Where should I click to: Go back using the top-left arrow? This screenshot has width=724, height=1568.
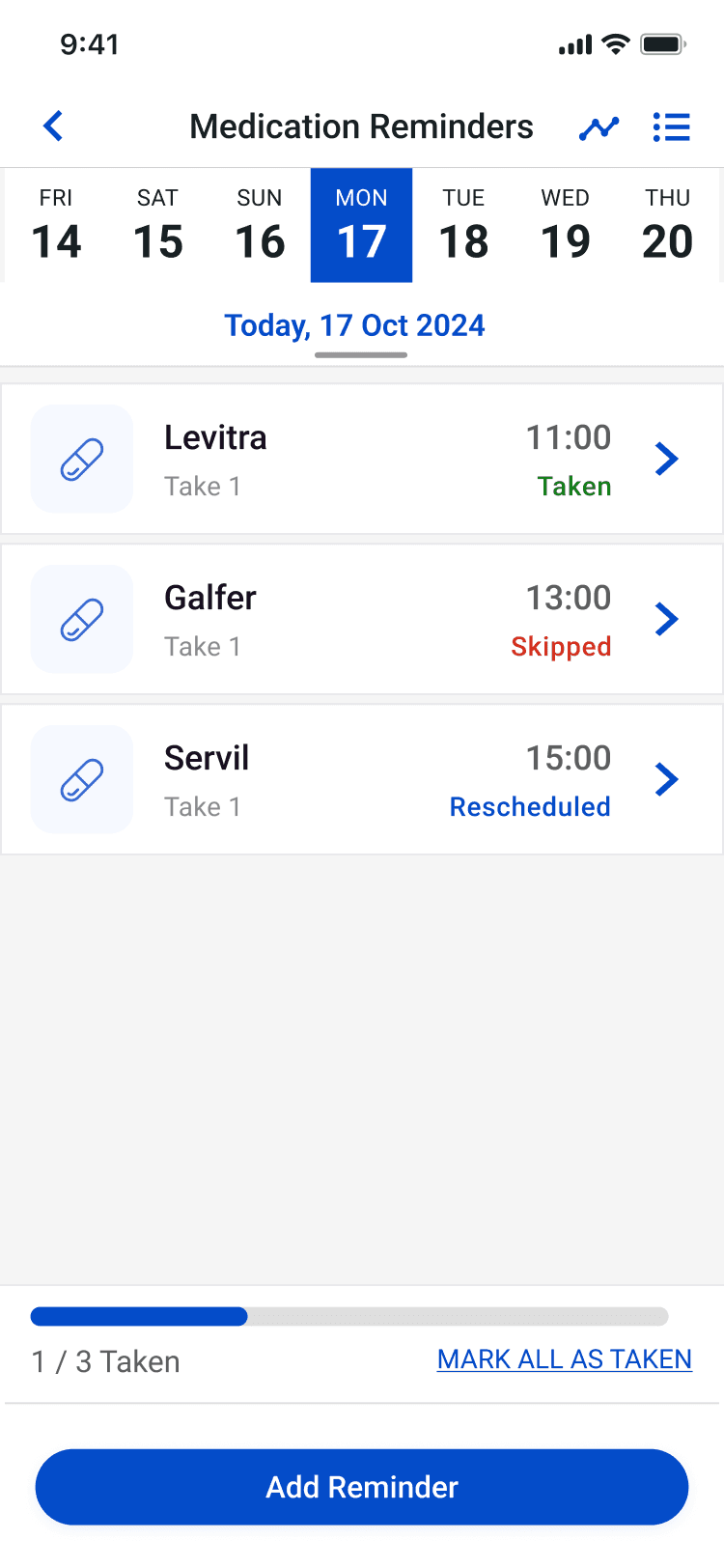pyautogui.click(x=53, y=126)
